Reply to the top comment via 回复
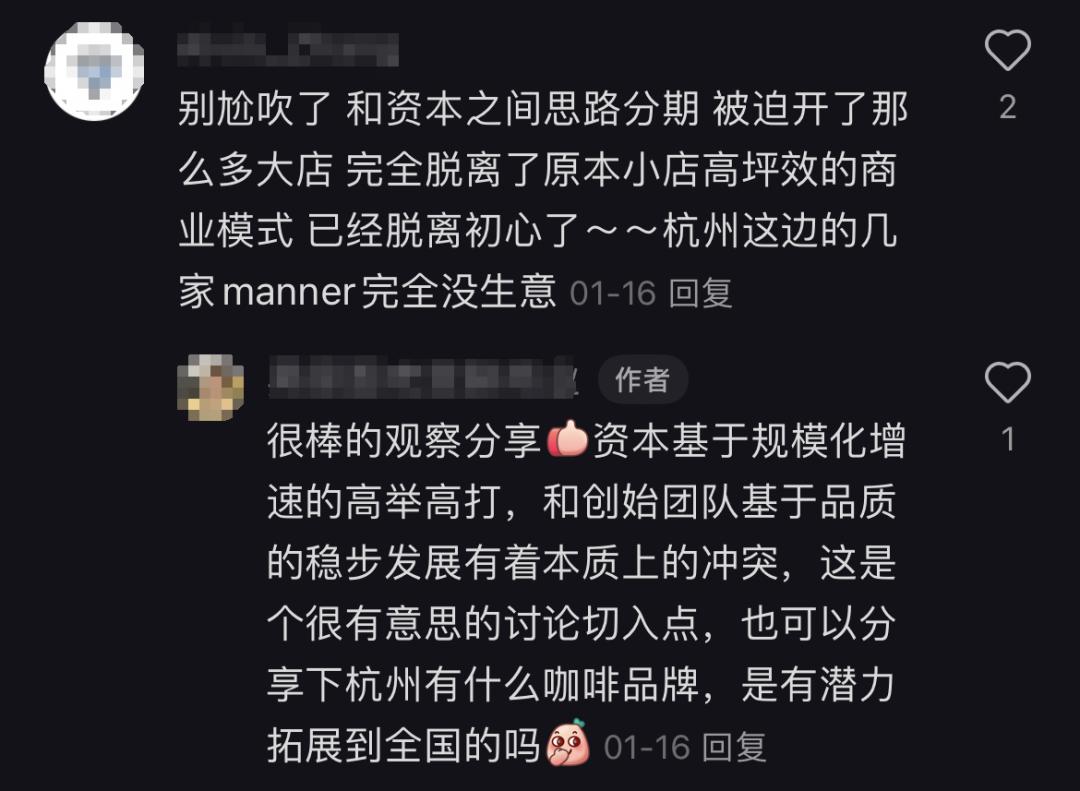The image size is (1080, 791). (700, 293)
